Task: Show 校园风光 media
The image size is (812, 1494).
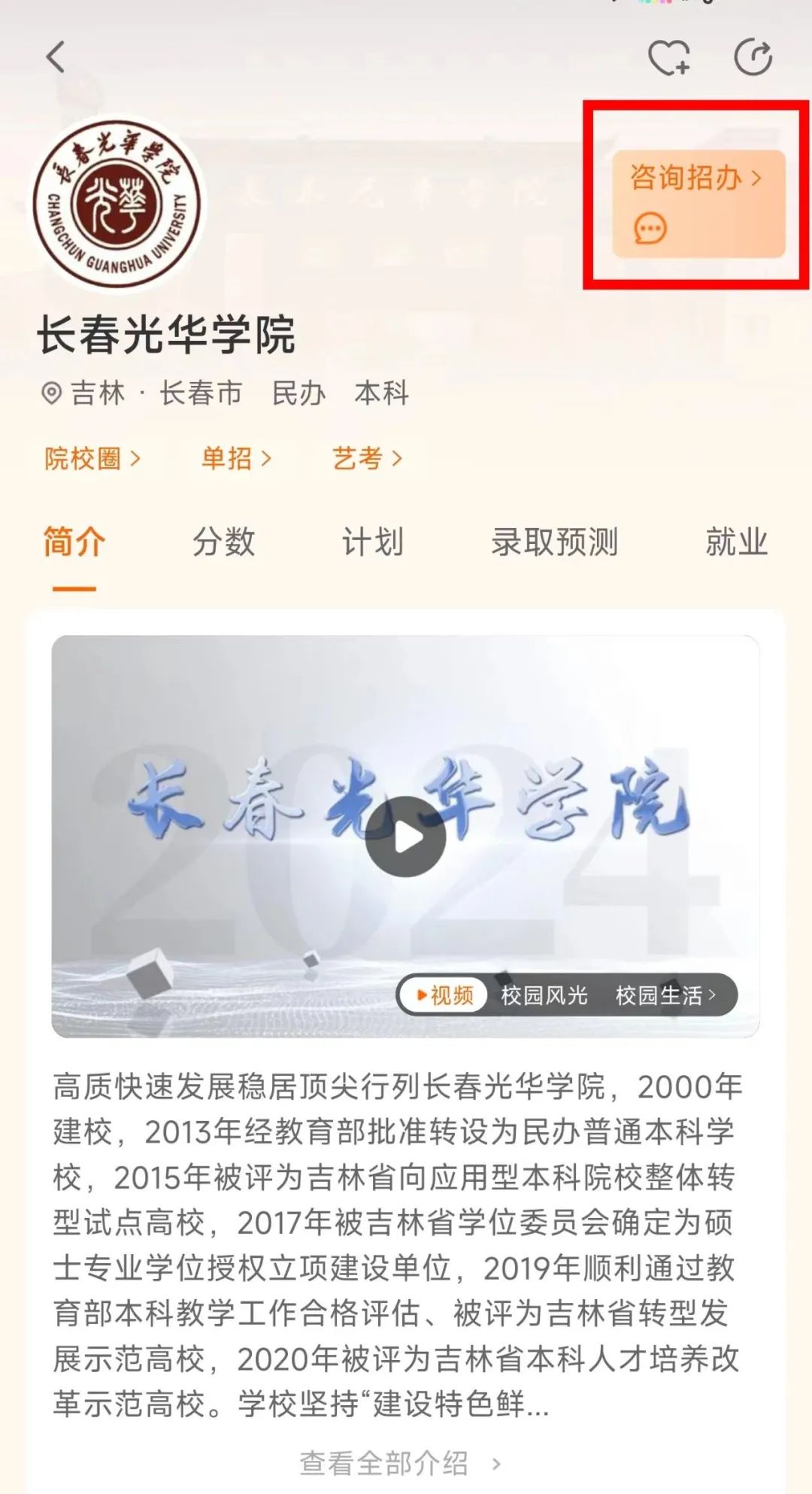Action: (544, 995)
